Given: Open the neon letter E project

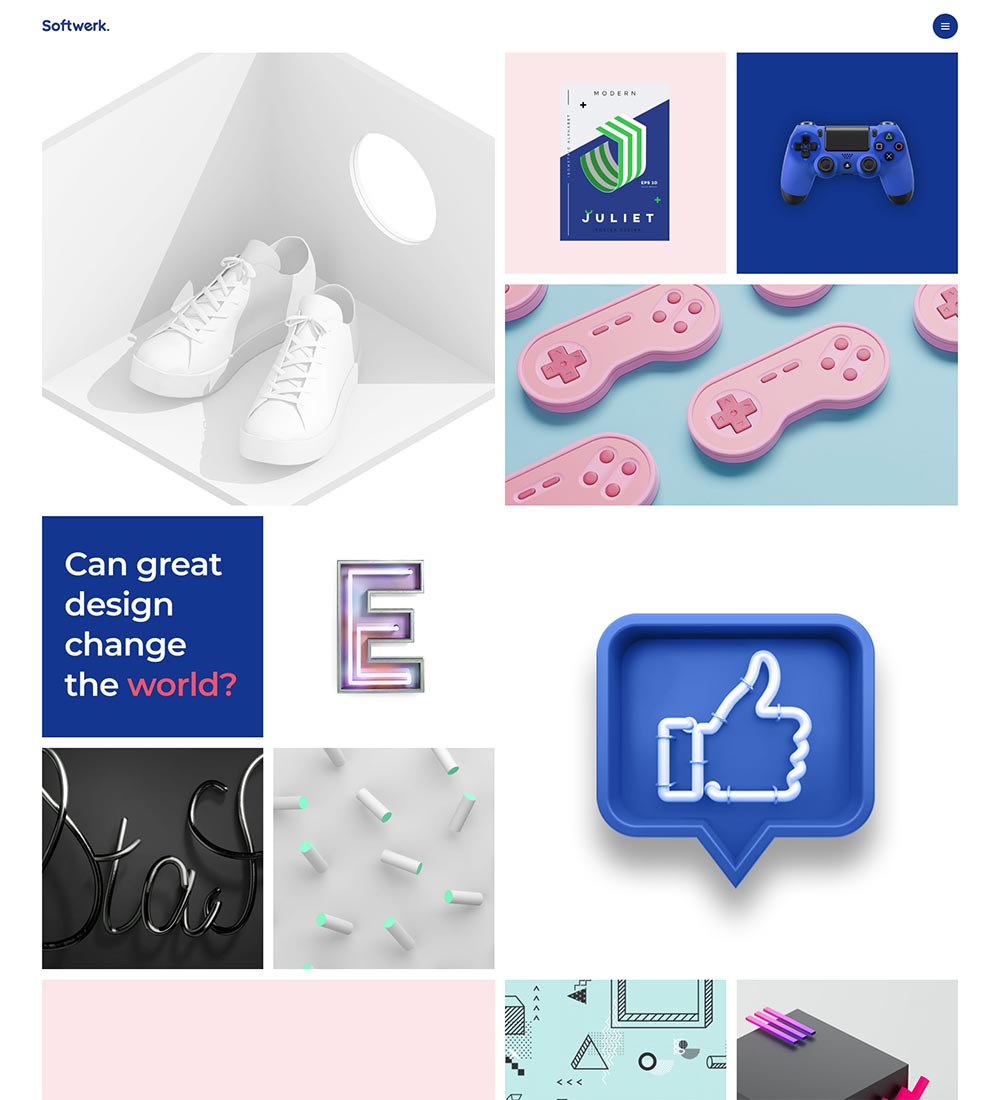Looking at the screenshot, I should tap(383, 627).
